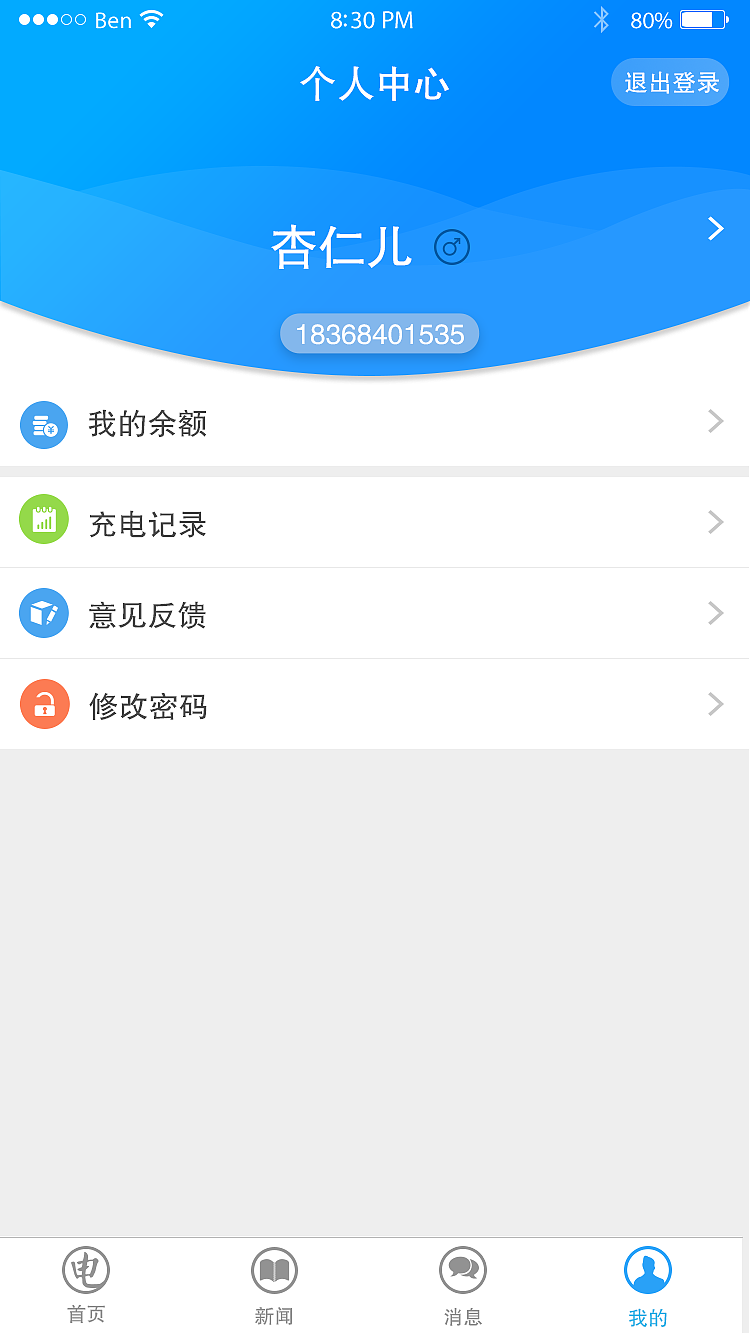Click the orange 修改密码 lock icon
Image resolution: width=750 pixels, height=1334 pixels.
click(43, 704)
